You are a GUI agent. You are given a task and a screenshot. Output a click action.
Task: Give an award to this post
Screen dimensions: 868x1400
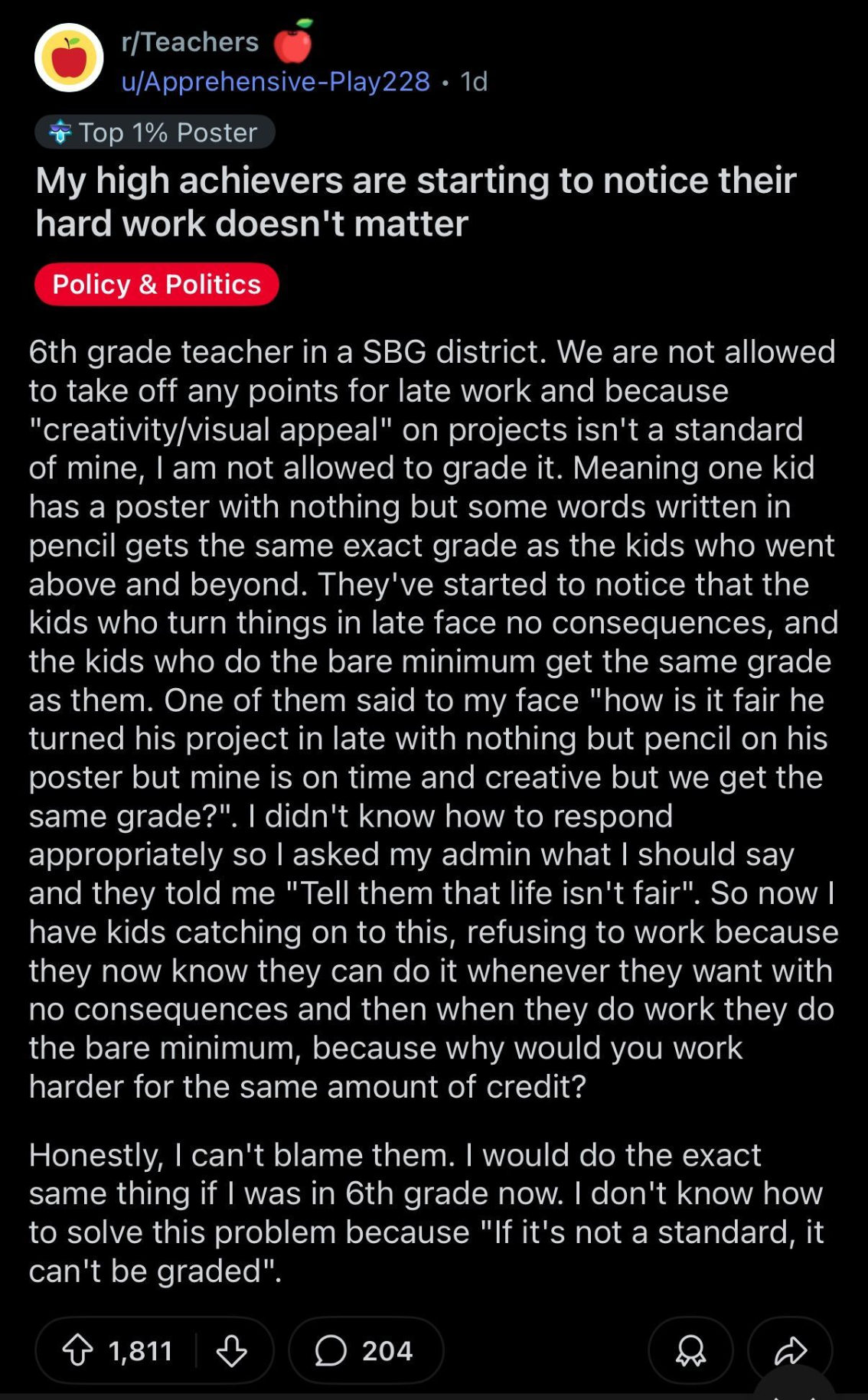coord(690,1350)
